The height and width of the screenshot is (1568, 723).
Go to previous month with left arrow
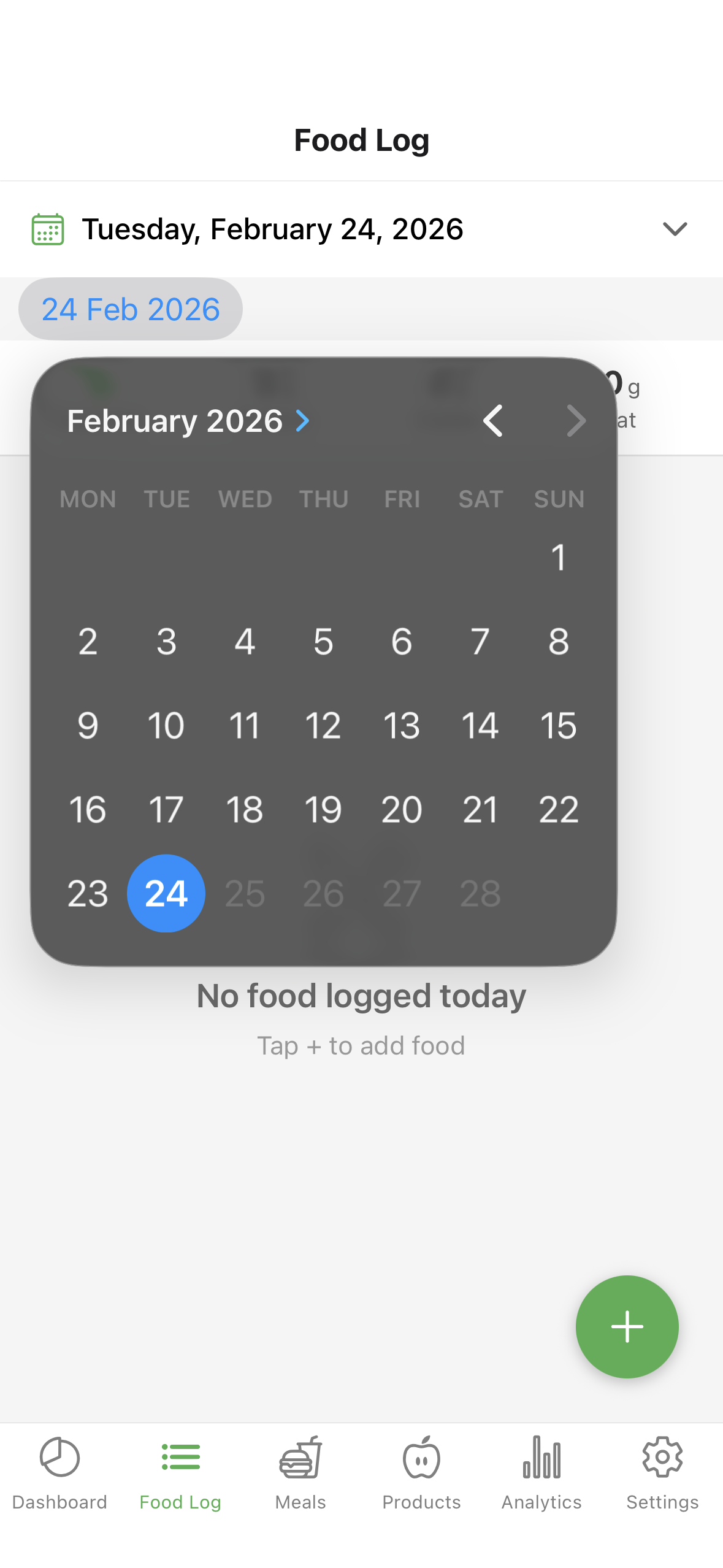click(494, 421)
